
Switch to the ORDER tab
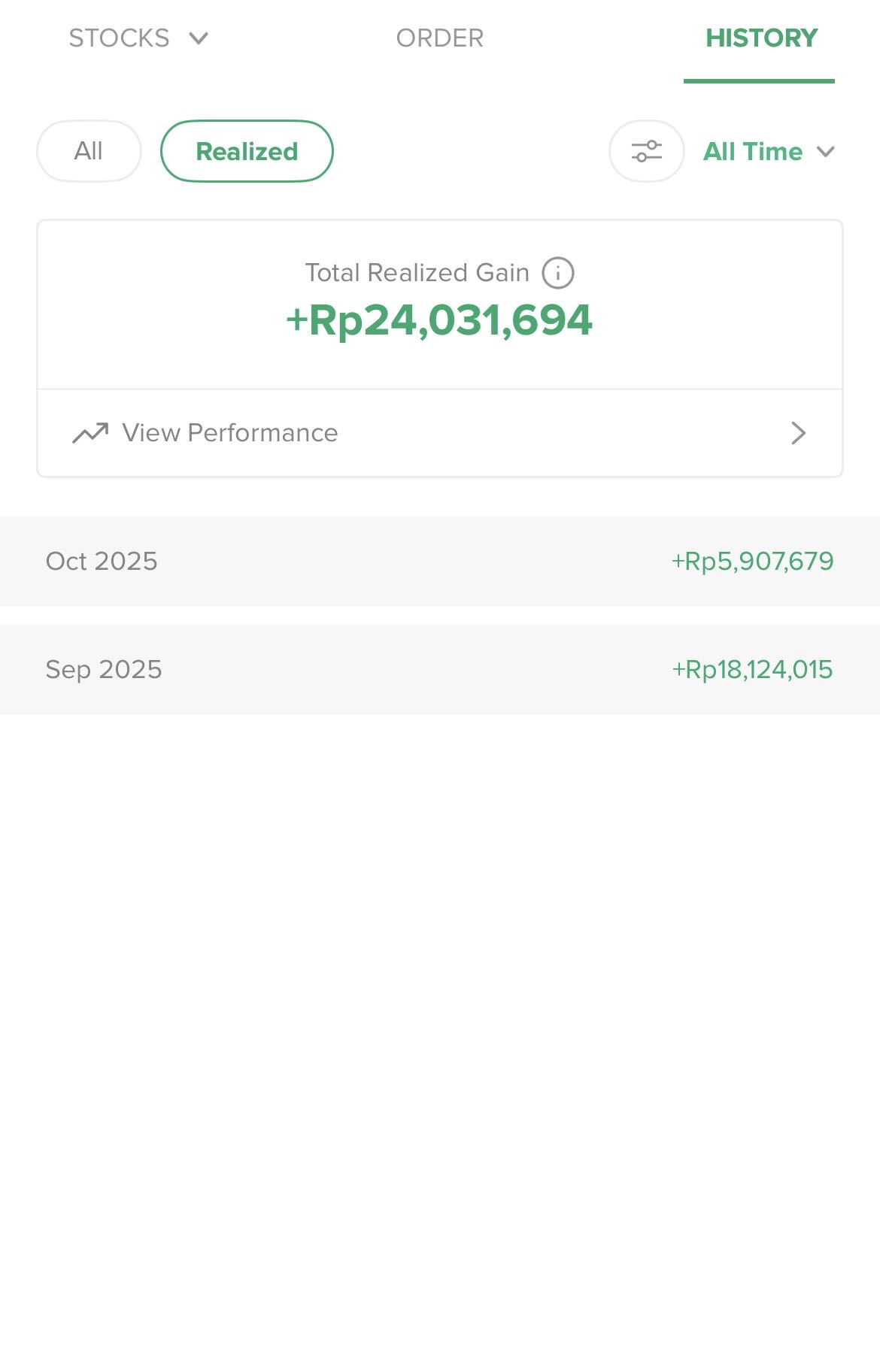point(439,38)
